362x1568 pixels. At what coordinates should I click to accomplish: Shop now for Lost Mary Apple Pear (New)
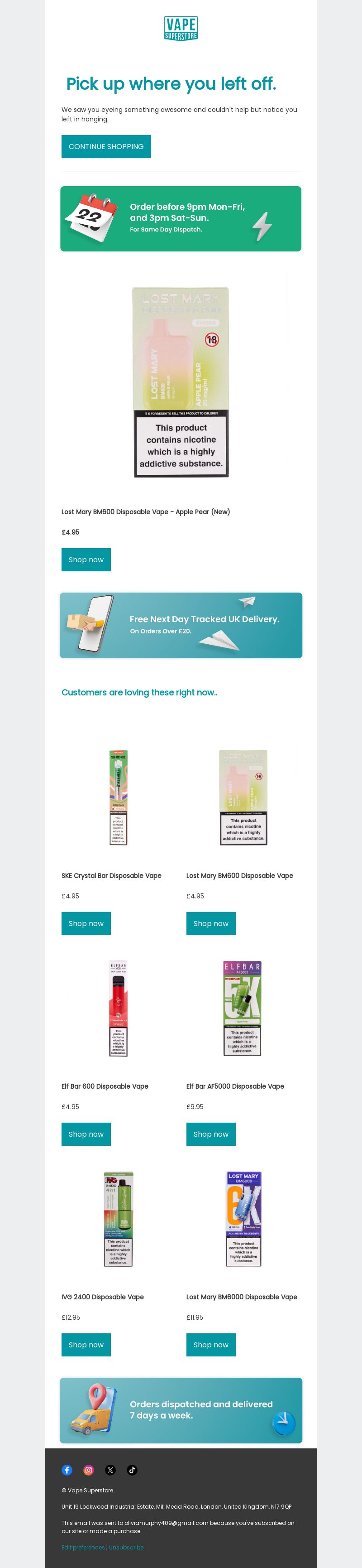[x=86, y=560]
